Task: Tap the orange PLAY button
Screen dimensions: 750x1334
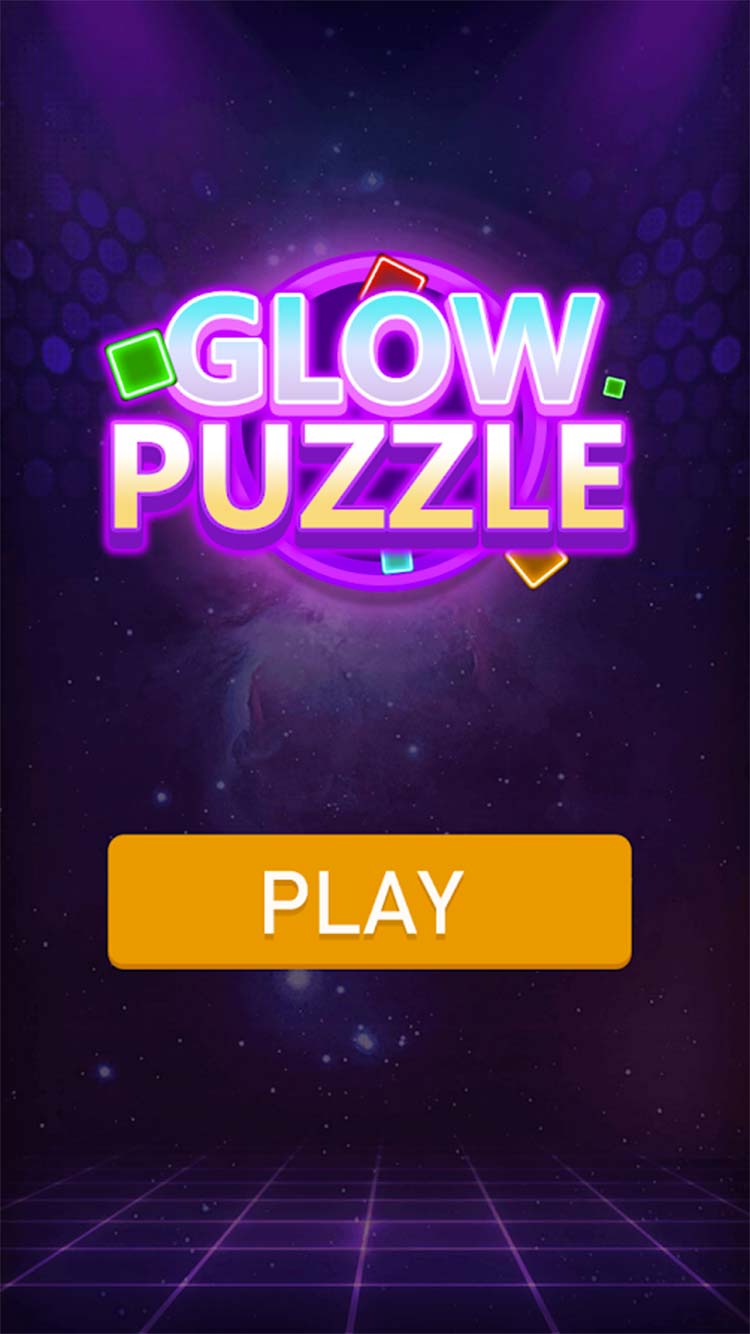Action: (x=369, y=901)
